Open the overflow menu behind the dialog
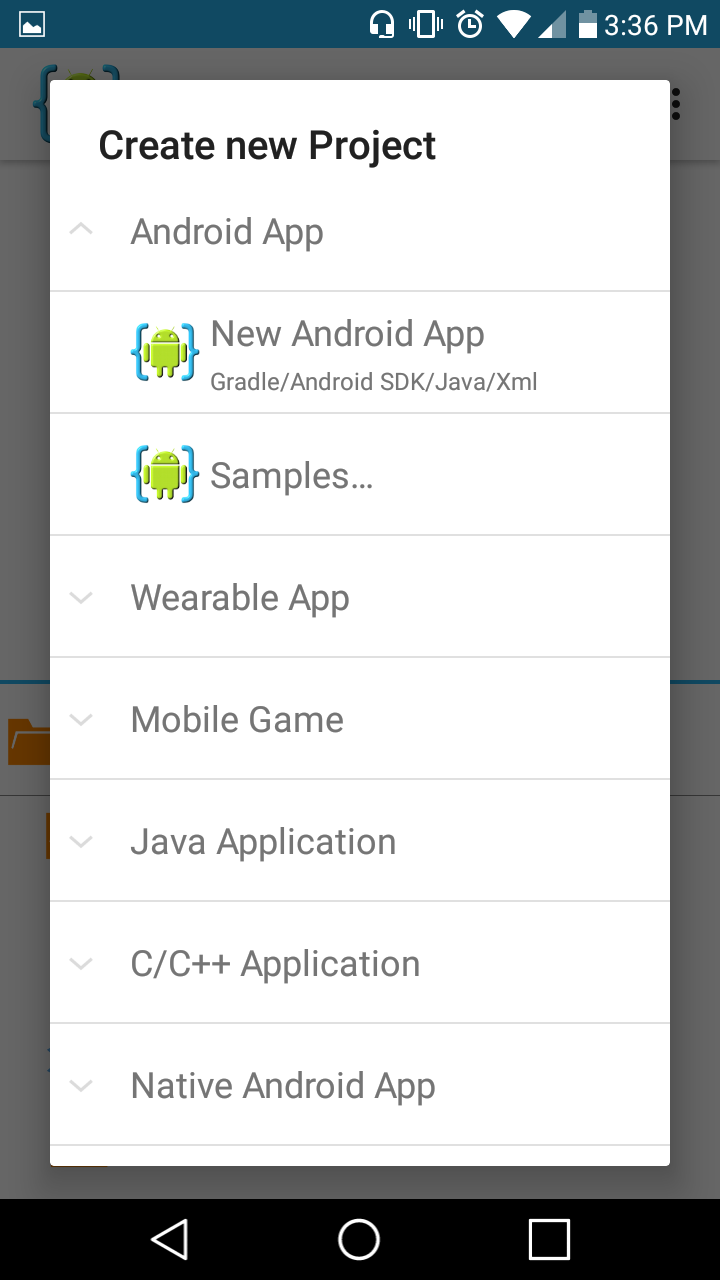 pos(676,102)
